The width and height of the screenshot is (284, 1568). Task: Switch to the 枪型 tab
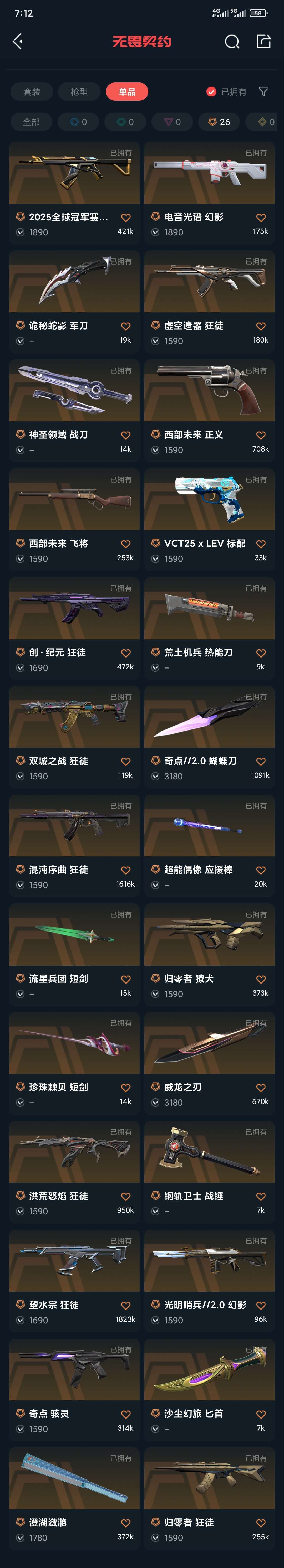[x=79, y=92]
